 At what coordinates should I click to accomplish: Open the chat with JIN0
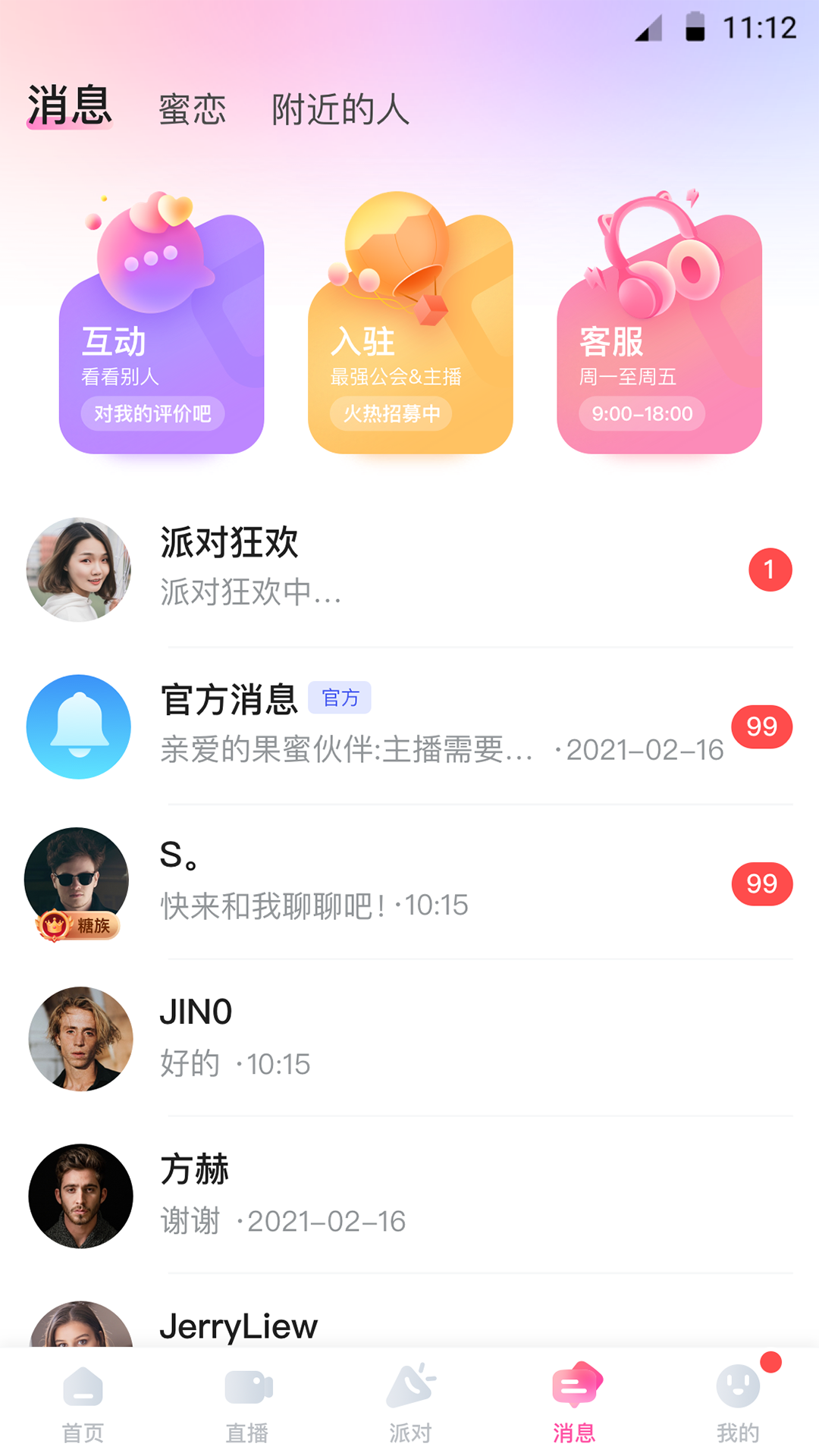[409, 1039]
